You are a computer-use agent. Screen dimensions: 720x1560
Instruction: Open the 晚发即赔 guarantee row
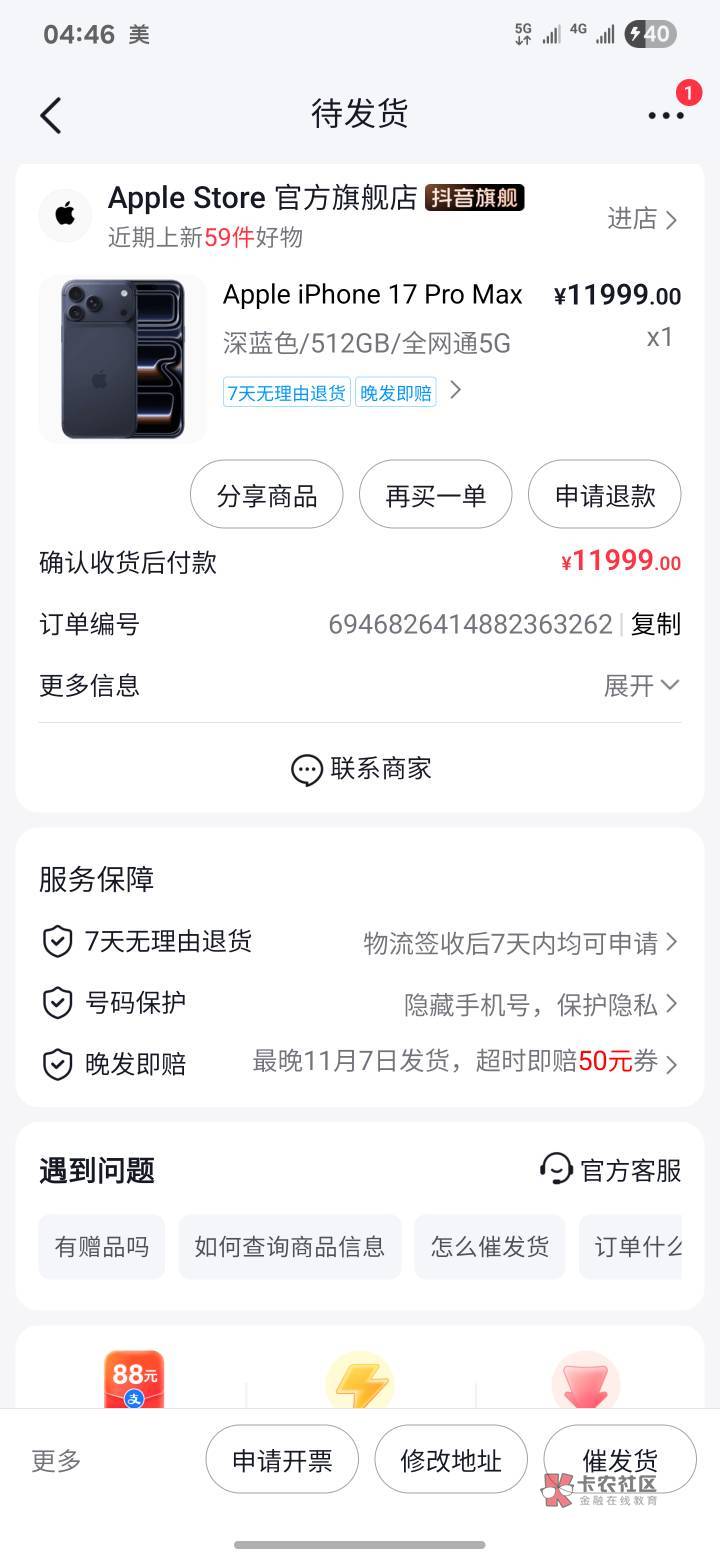[360, 1063]
